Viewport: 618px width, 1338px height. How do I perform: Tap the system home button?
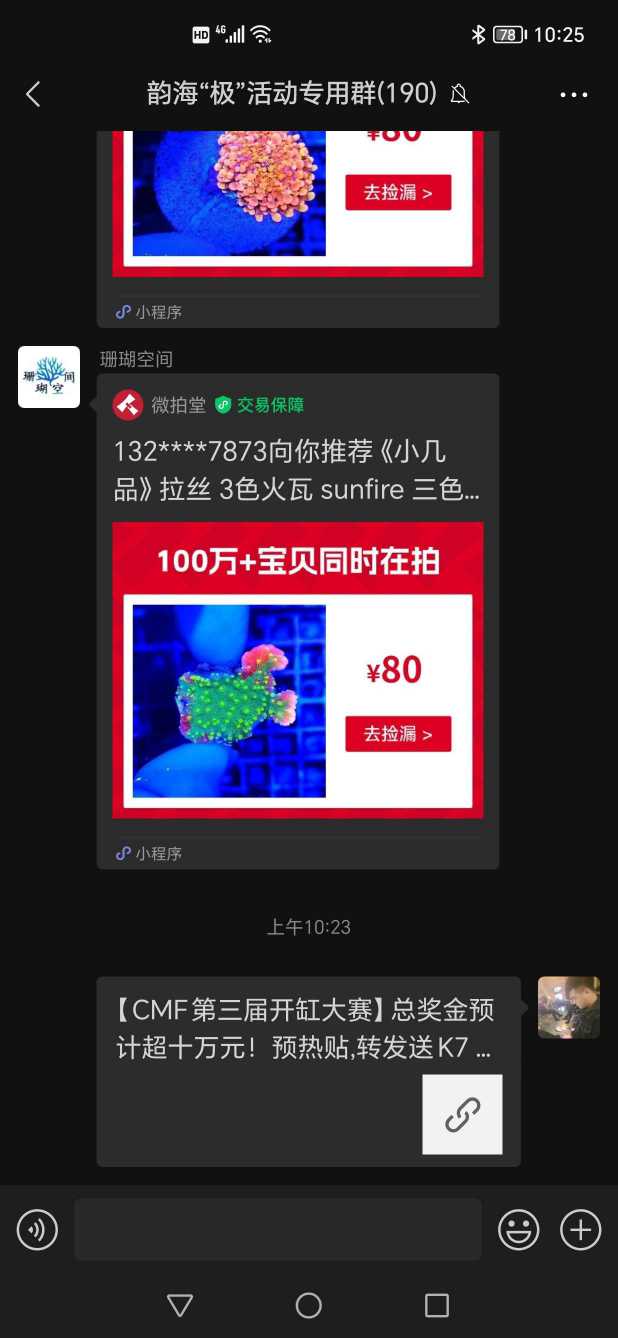point(308,1305)
